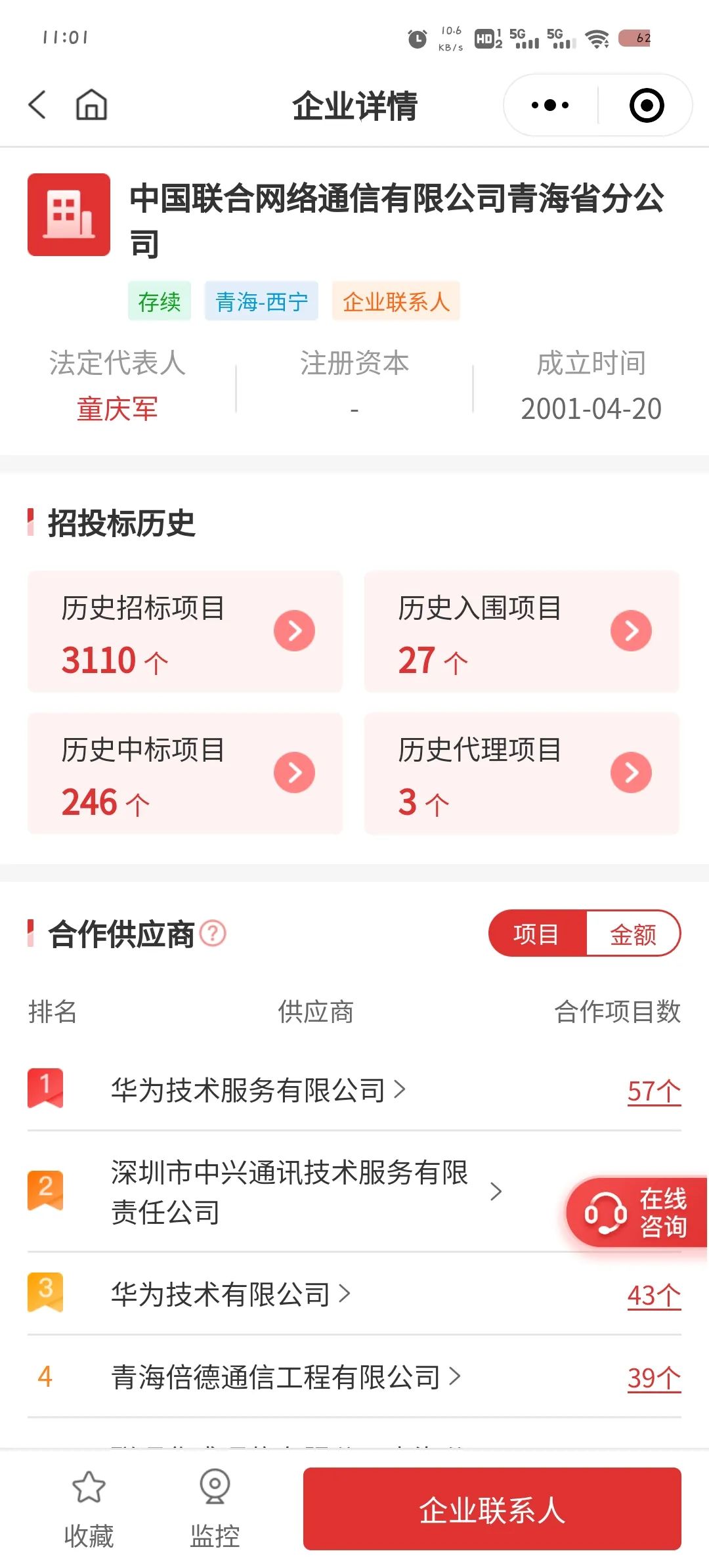Close mini program via the circle icon
Image resolution: width=709 pixels, height=1568 pixels.
tap(647, 105)
